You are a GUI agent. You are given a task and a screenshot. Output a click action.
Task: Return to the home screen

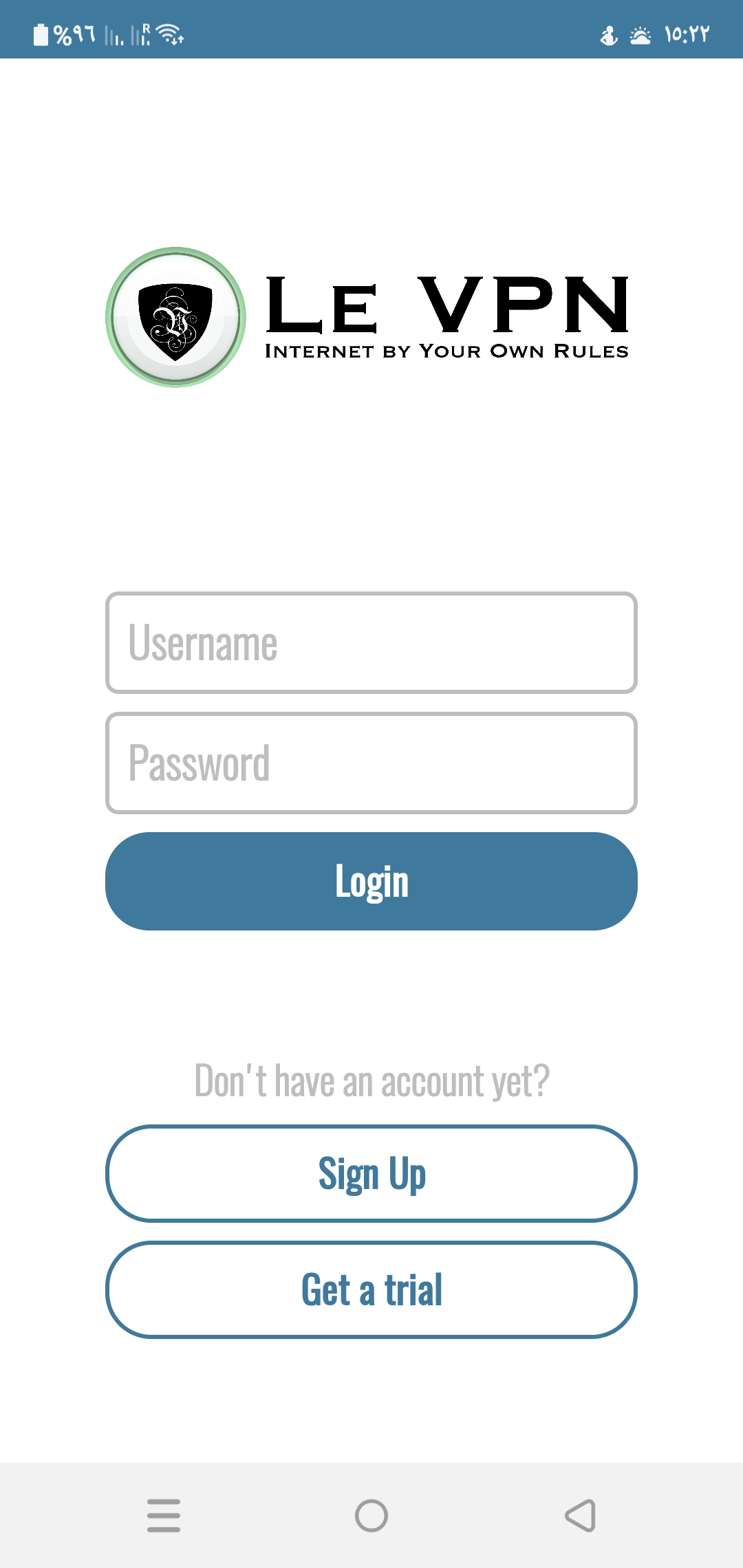pyautogui.click(x=371, y=1515)
